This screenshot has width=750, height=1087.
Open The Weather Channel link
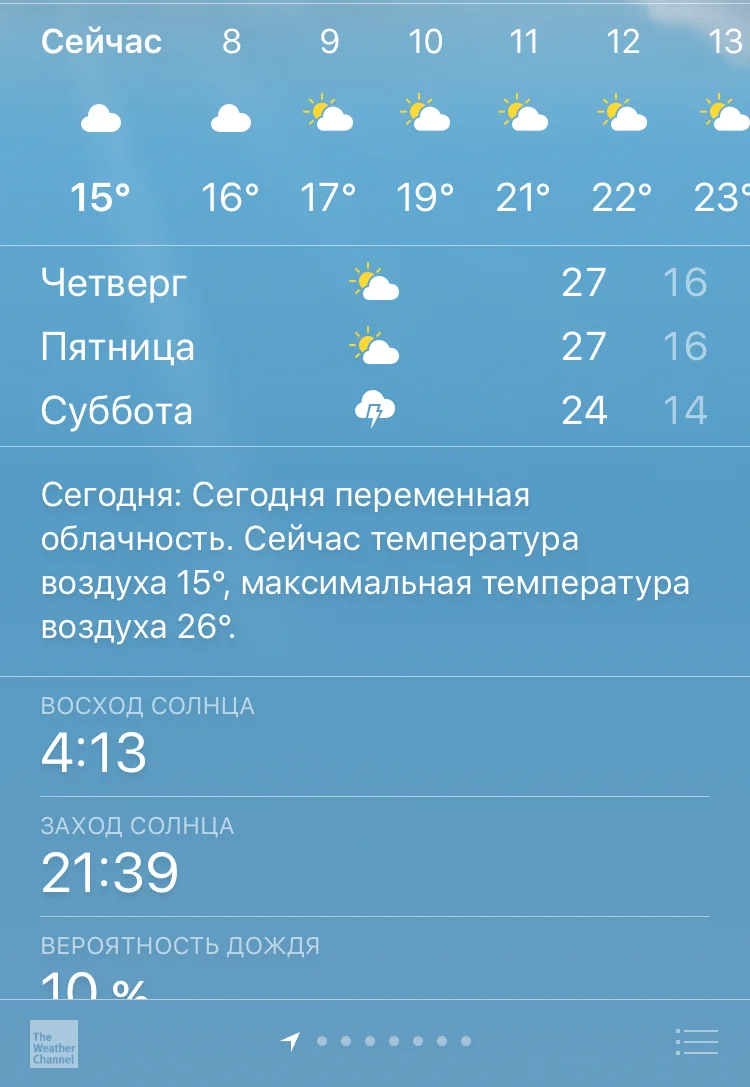pyautogui.click(x=53, y=1043)
